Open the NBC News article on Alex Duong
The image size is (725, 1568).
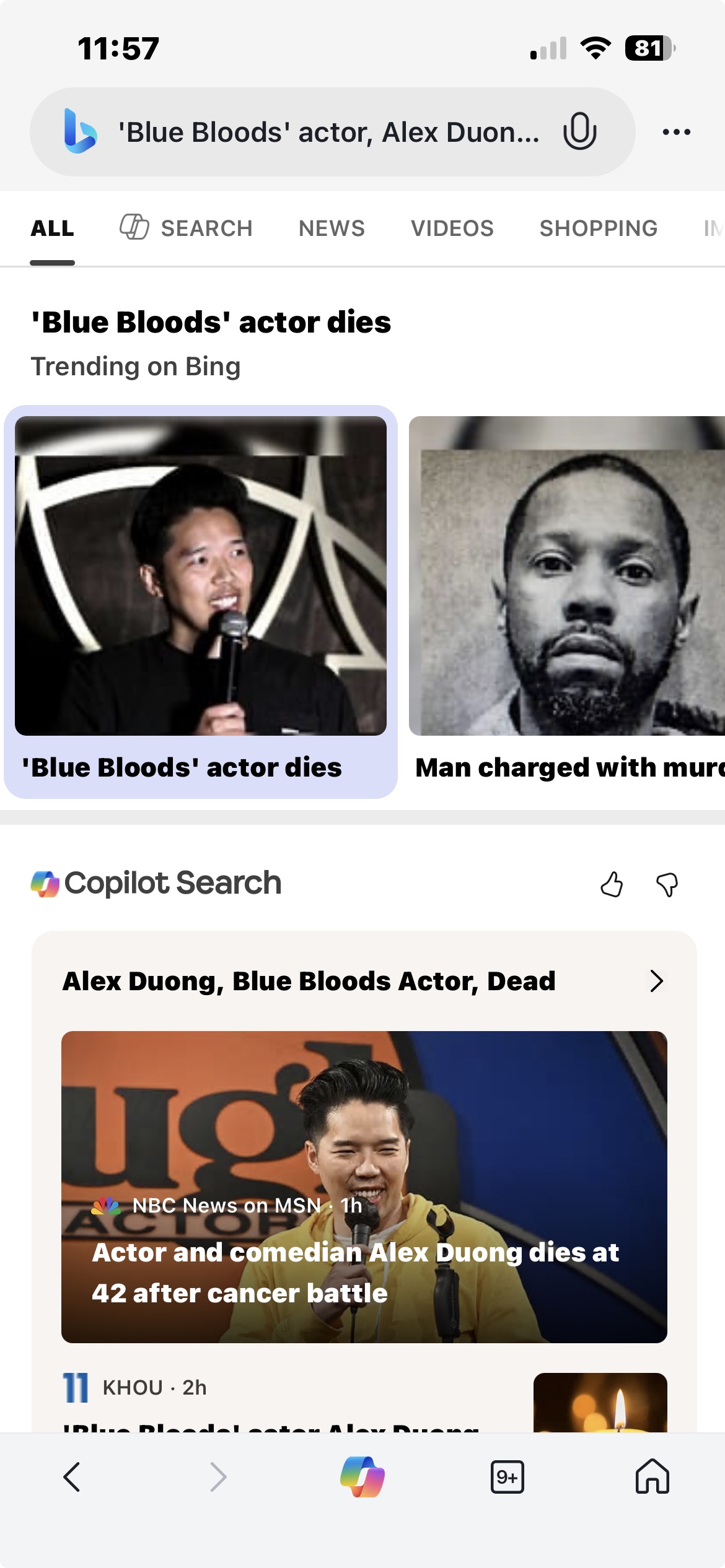pyautogui.click(x=364, y=1187)
